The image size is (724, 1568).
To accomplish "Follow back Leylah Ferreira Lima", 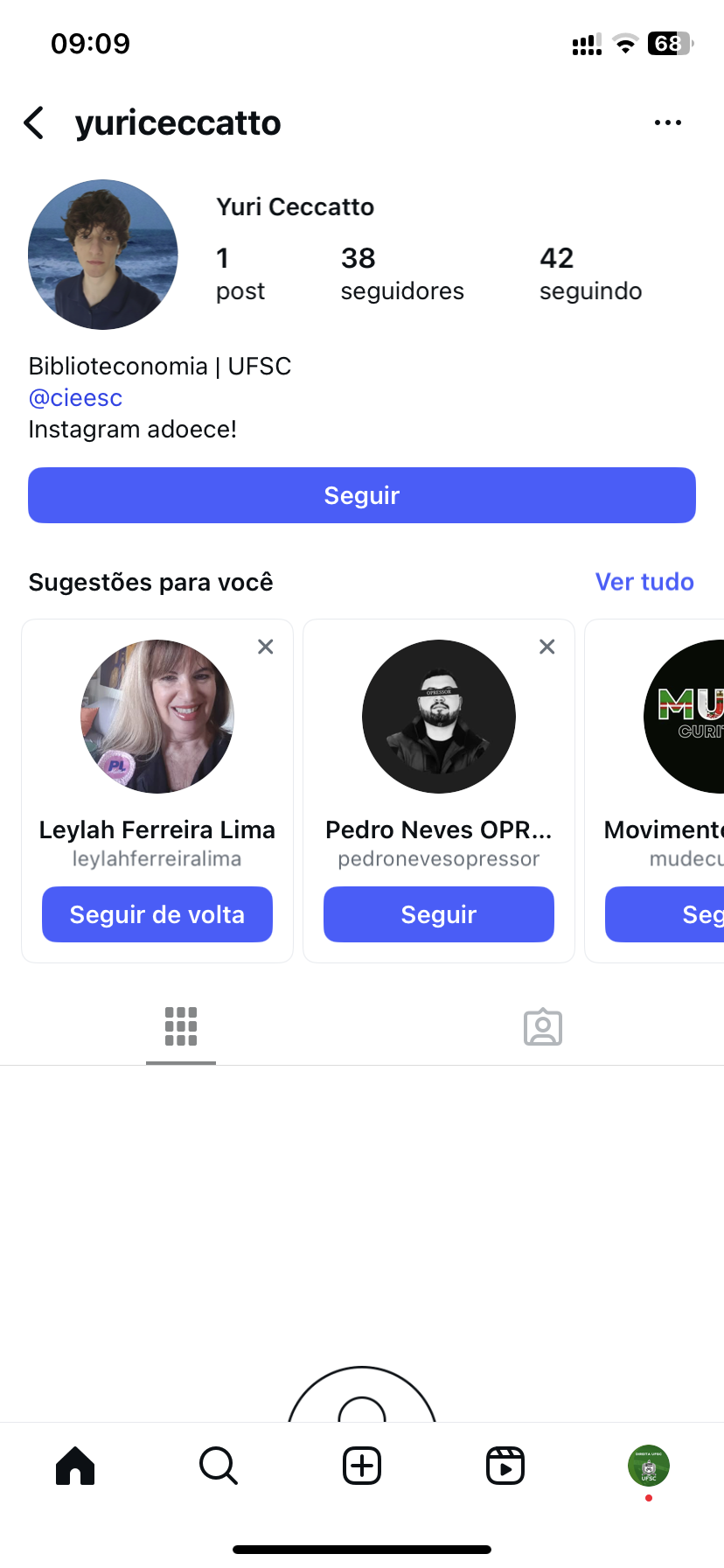I will 157,914.
